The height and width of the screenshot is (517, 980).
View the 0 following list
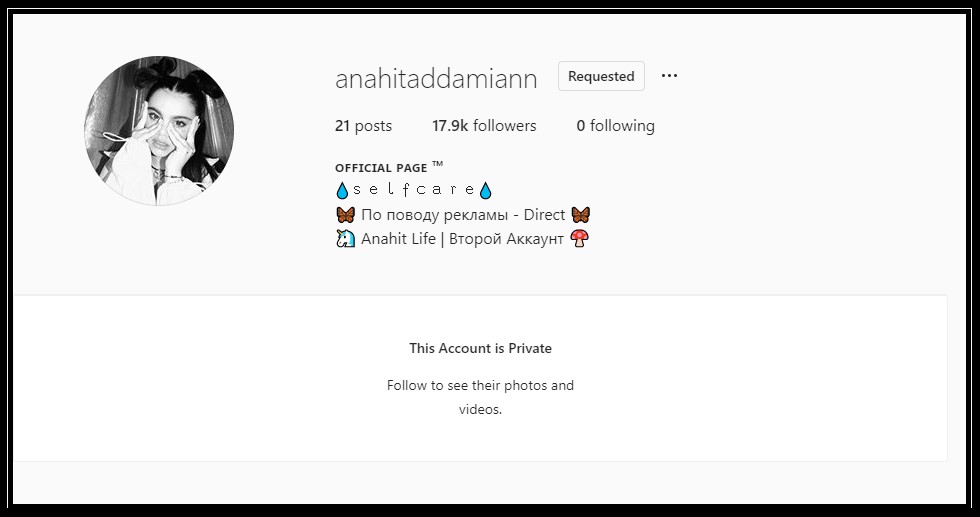point(615,126)
